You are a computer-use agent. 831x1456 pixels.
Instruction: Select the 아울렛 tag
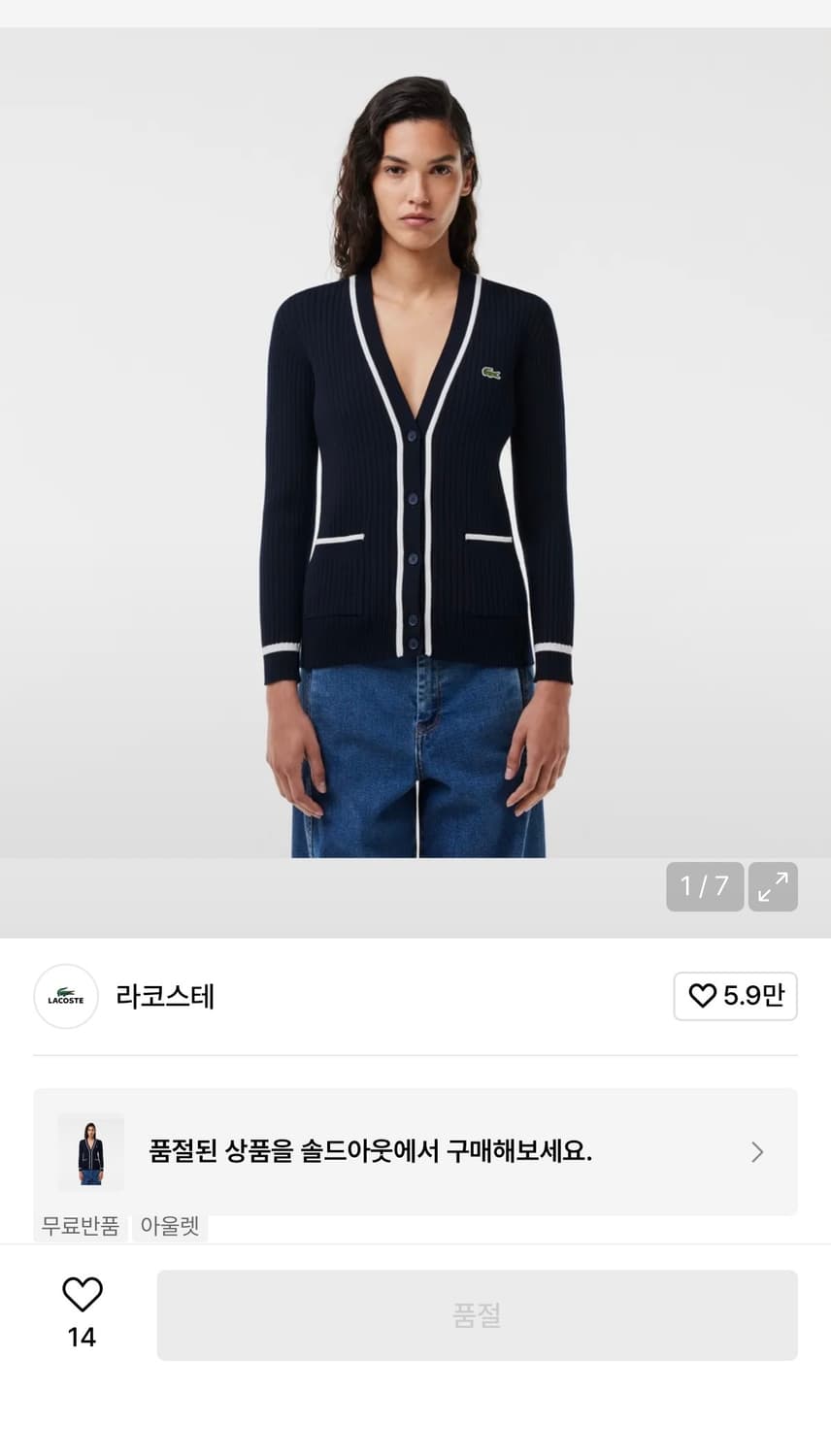click(169, 1227)
